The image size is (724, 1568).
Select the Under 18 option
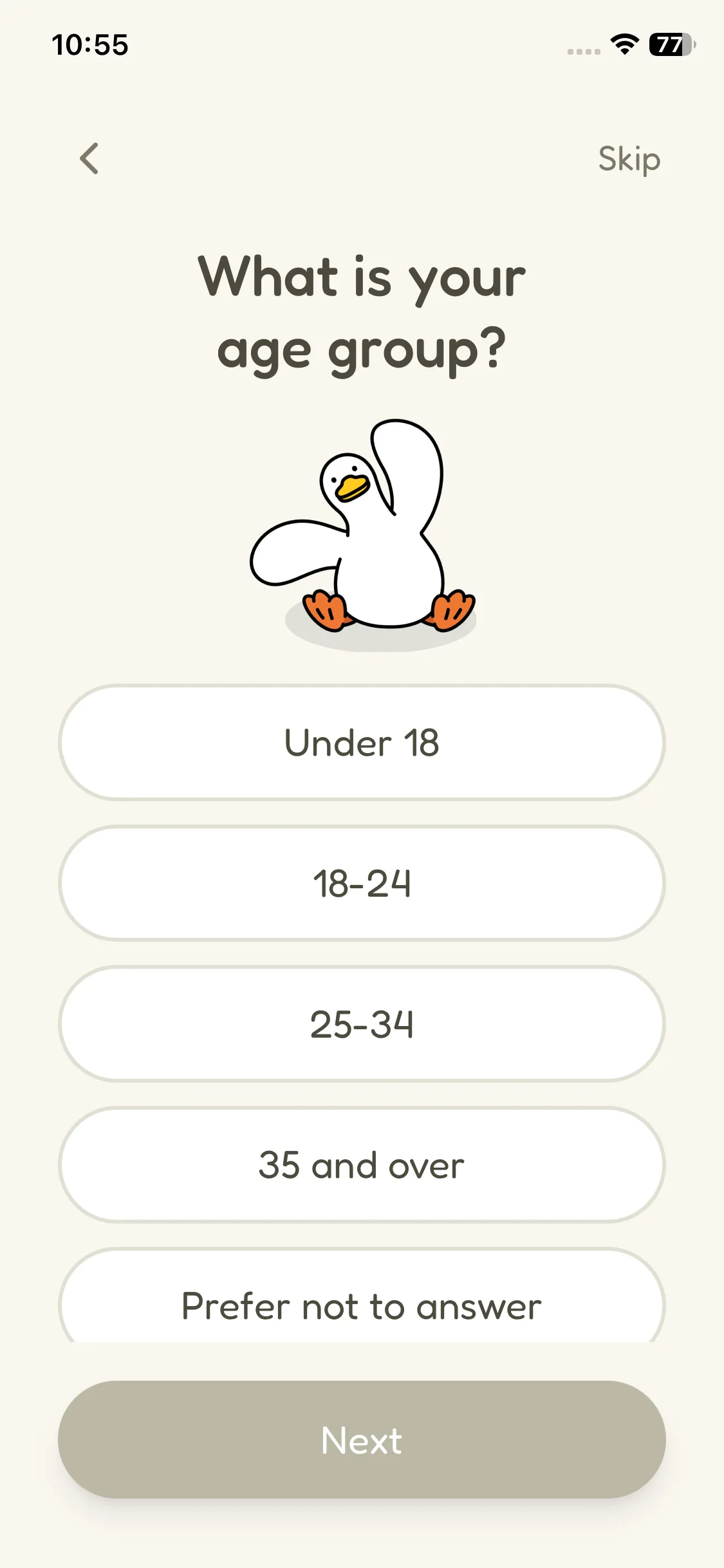click(362, 742)
